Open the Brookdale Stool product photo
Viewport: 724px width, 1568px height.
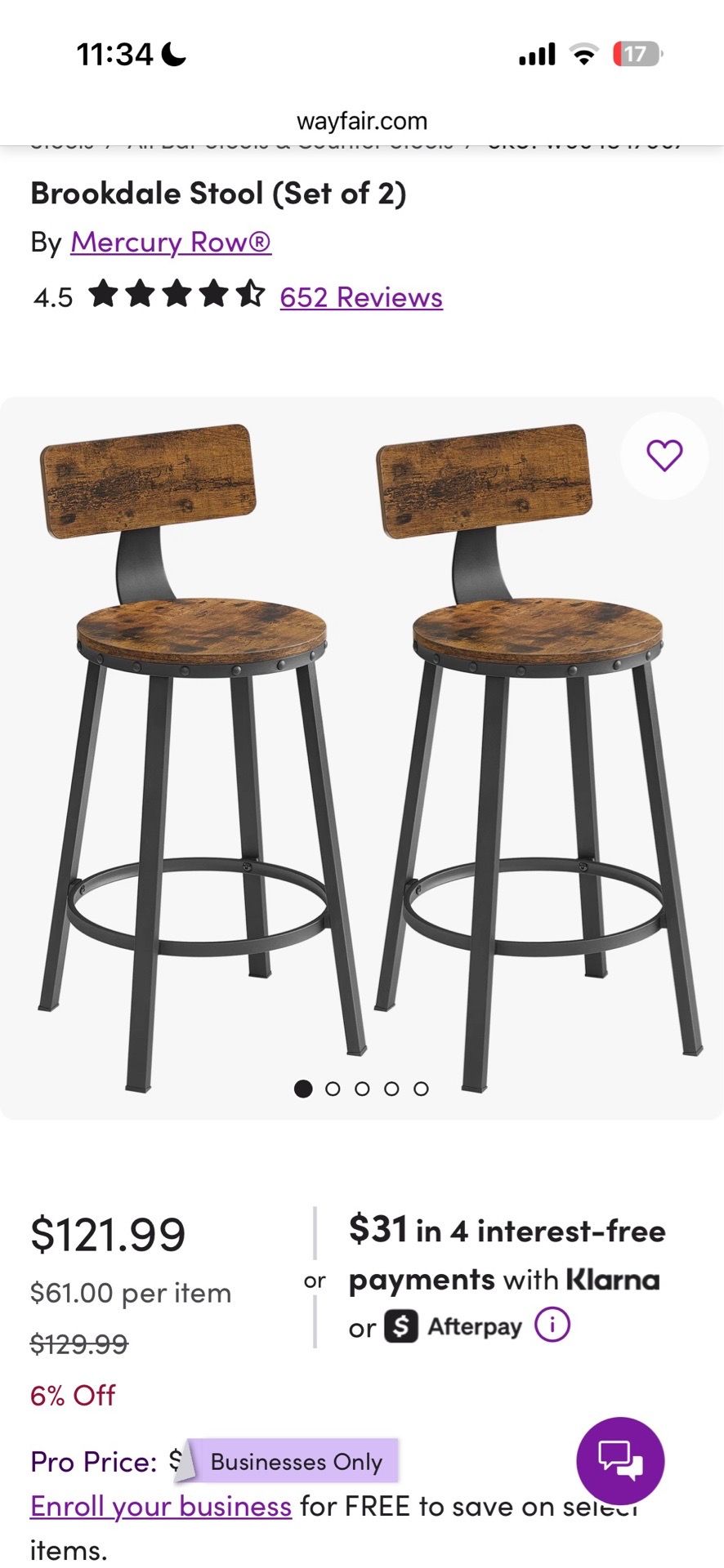point(361,758)
